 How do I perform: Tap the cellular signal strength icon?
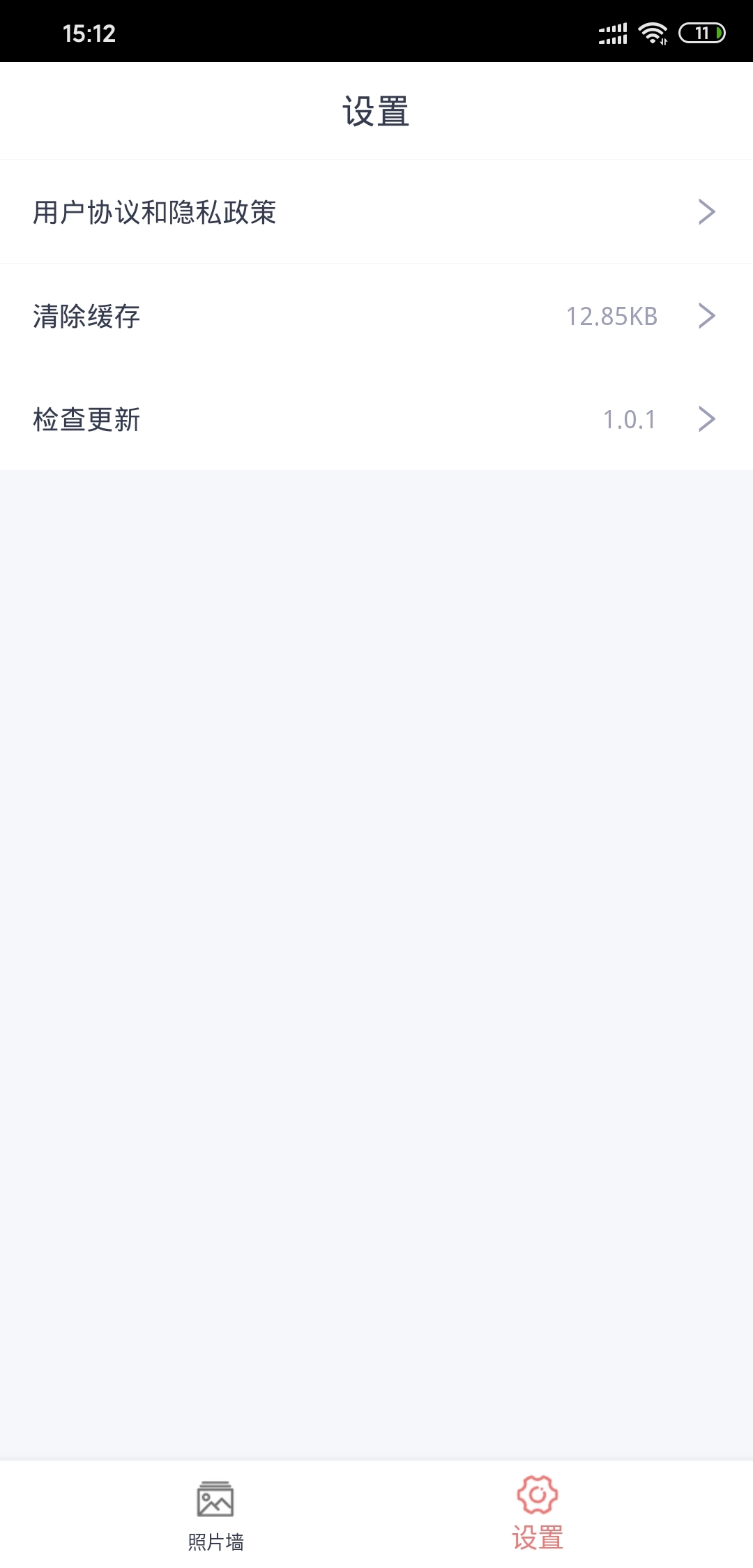click(x=611, y=31)
